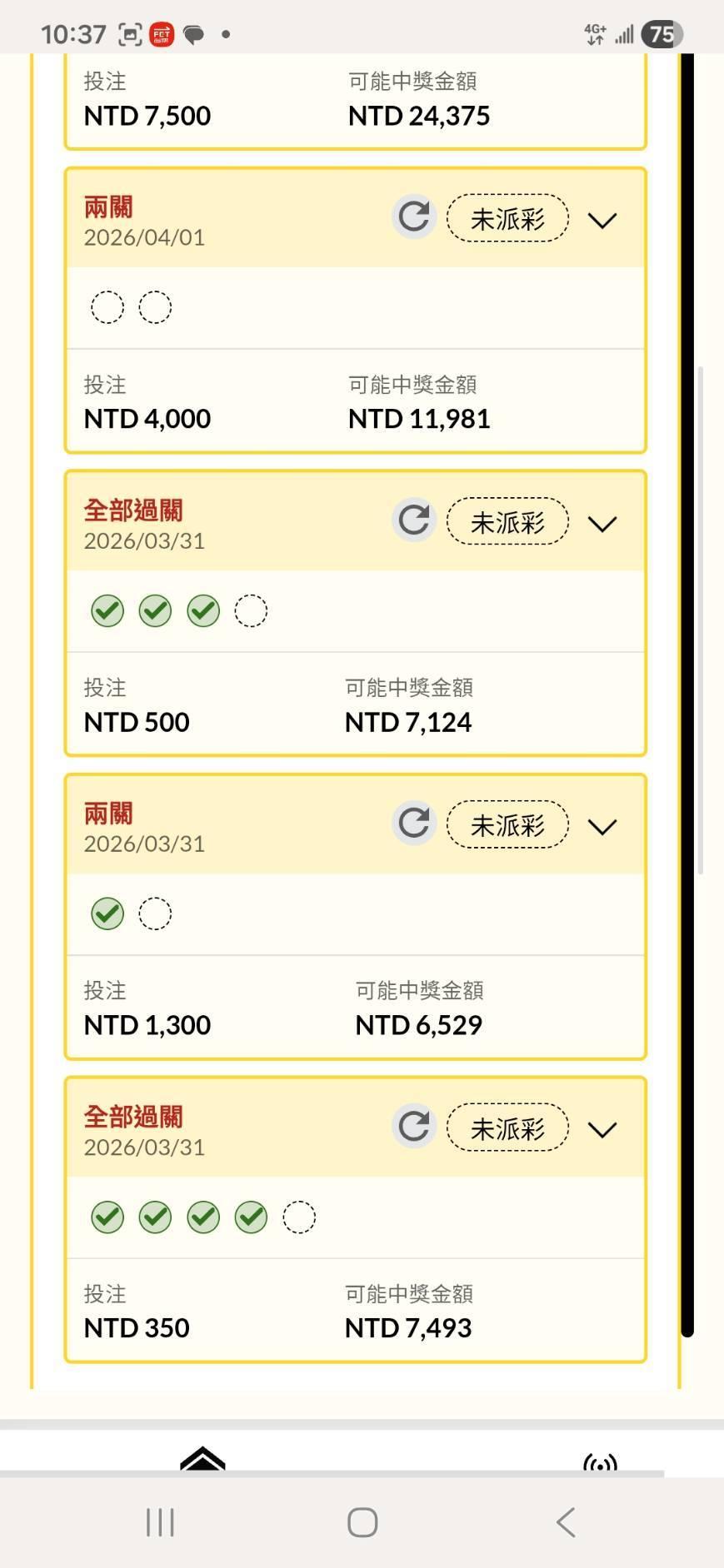Refresh the 全部過關 NTD 500 bet
Viewport: 724px width, 1568px height.
[x=413, y=521]
